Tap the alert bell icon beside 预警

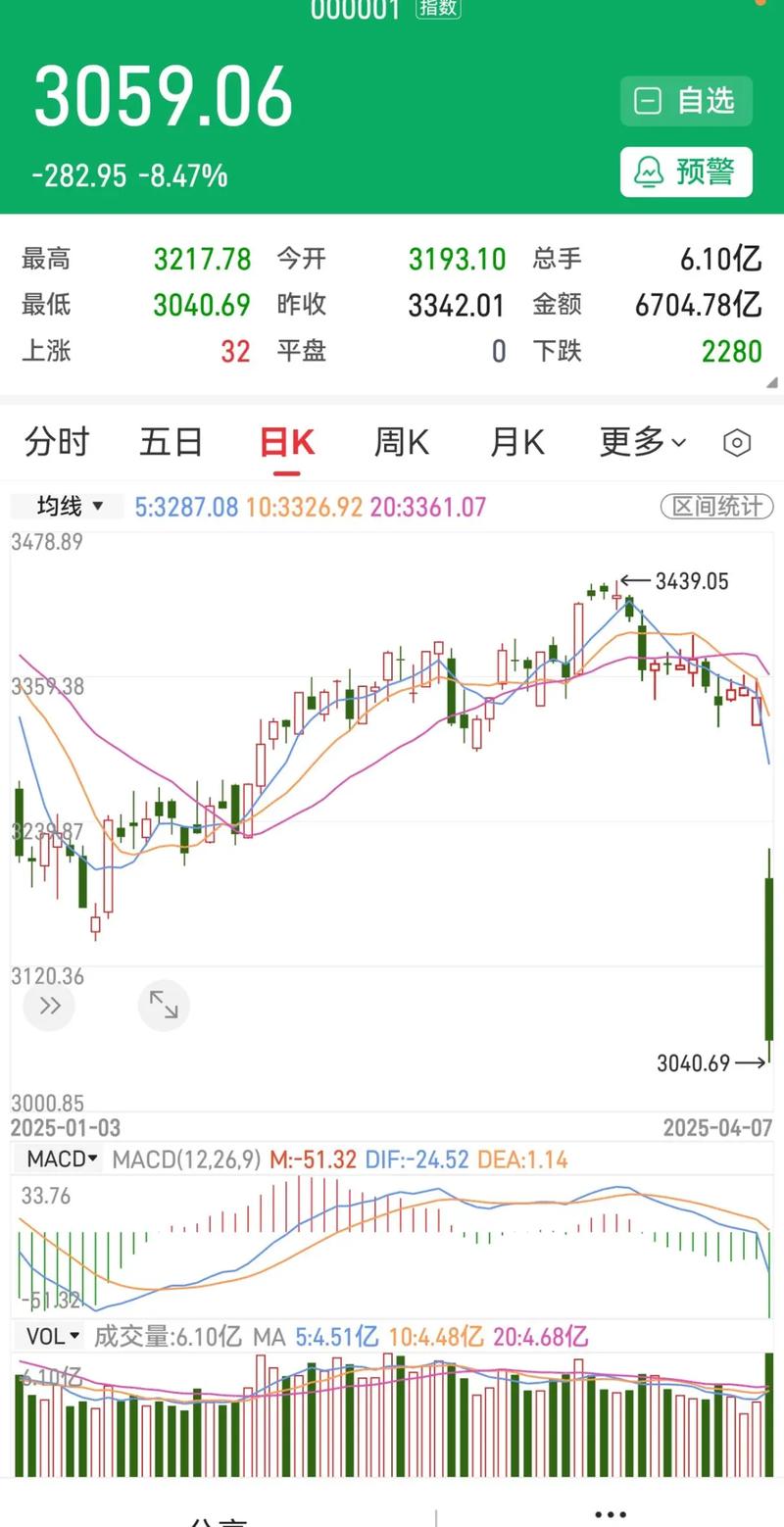(647, 172)
